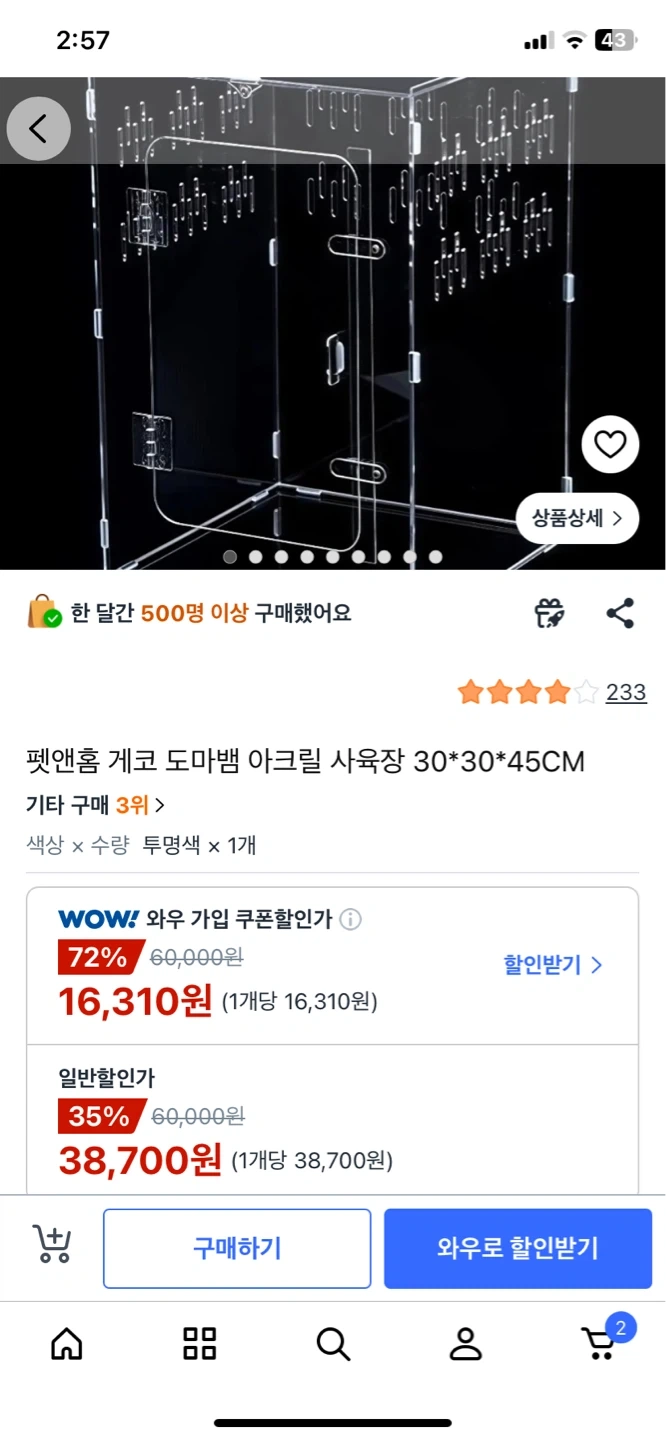Tap 할인받기 to get the discount
Viewport: 666px width, 1440px height.
pyautogui.click(x=553, y=965)
